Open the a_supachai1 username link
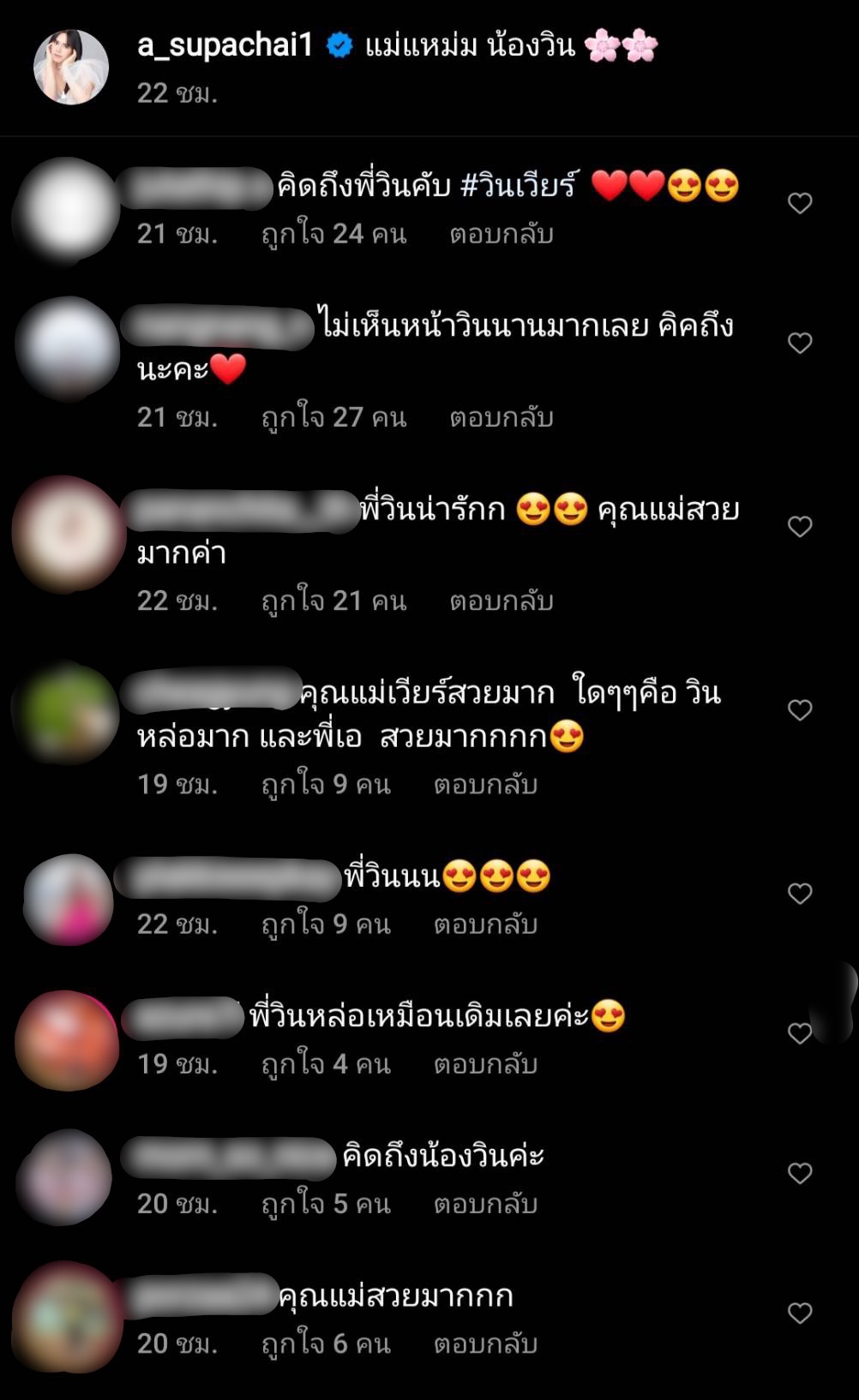Image resolution: width=859 pixels, height=1400 pixels. pyautogui.click(x=225, y=45)
